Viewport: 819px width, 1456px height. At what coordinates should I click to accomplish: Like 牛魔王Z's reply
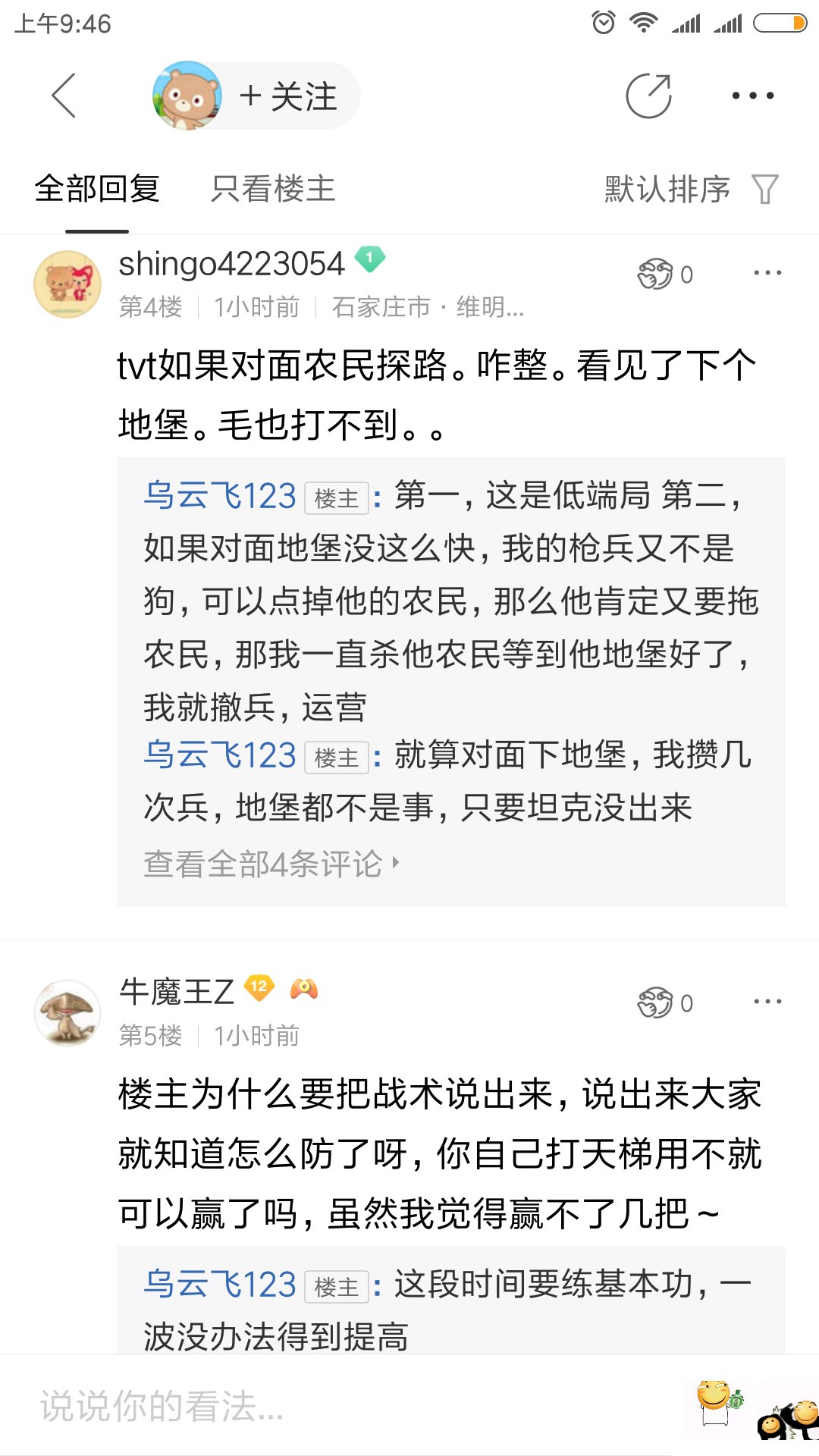click(x=665, y=1003)
